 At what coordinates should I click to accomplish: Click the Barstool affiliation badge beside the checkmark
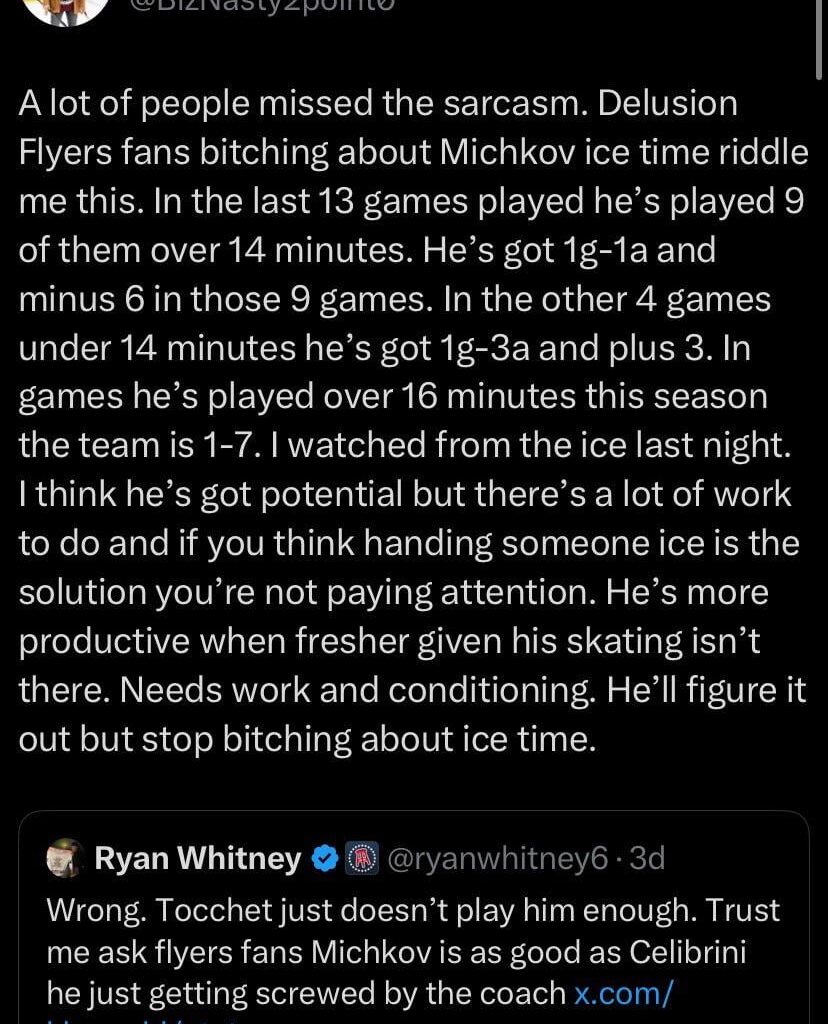(x=362, y=857)
